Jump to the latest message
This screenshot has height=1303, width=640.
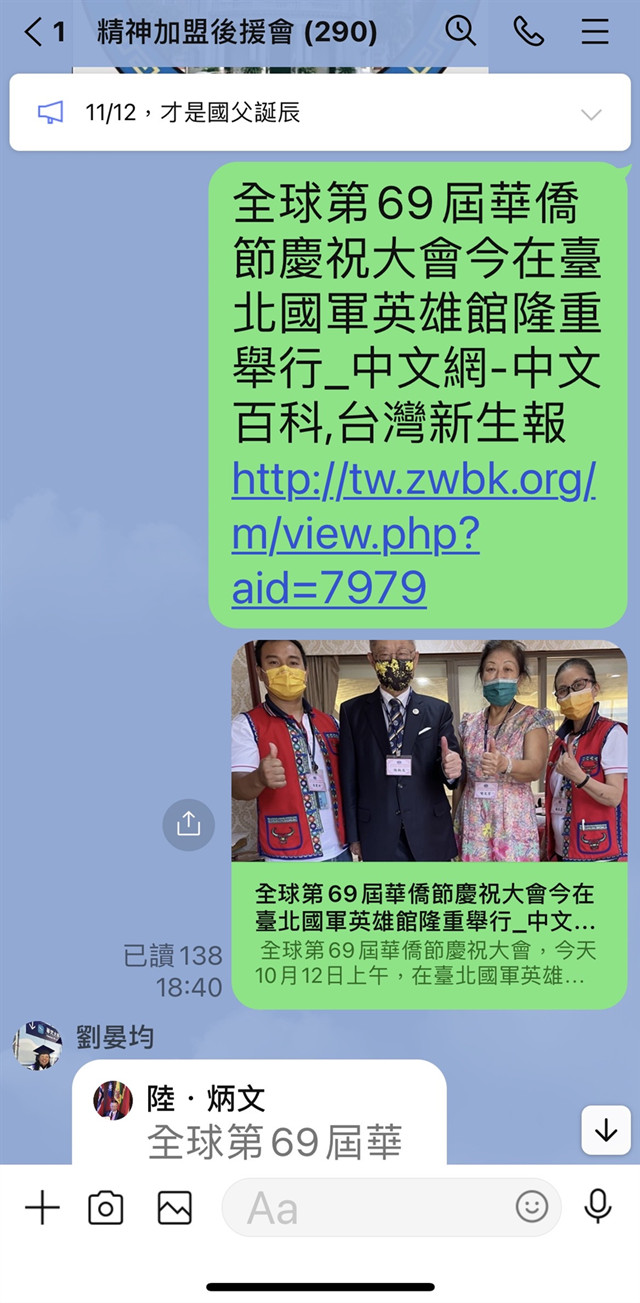tap(605, 1131)
